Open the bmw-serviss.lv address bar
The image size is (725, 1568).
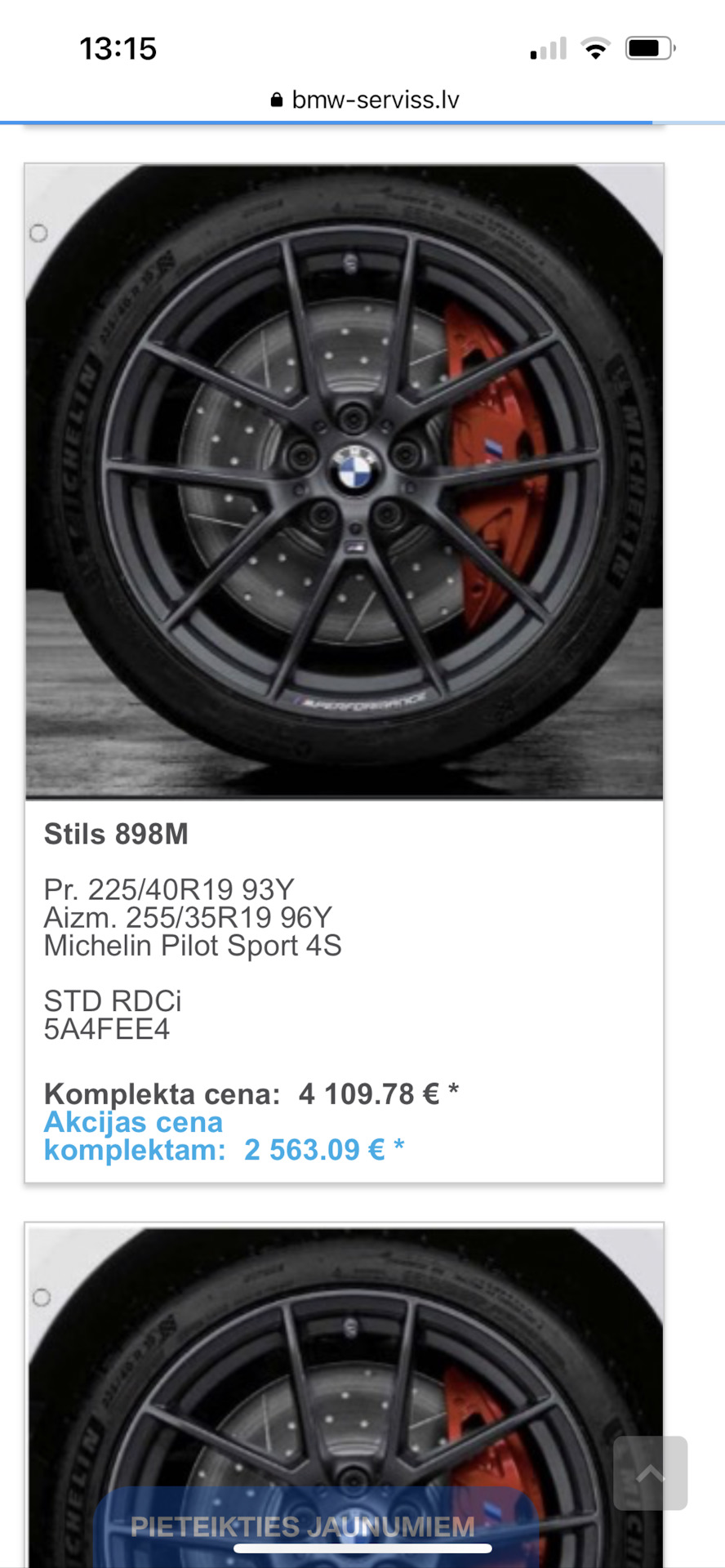click(x=376, y=99)
